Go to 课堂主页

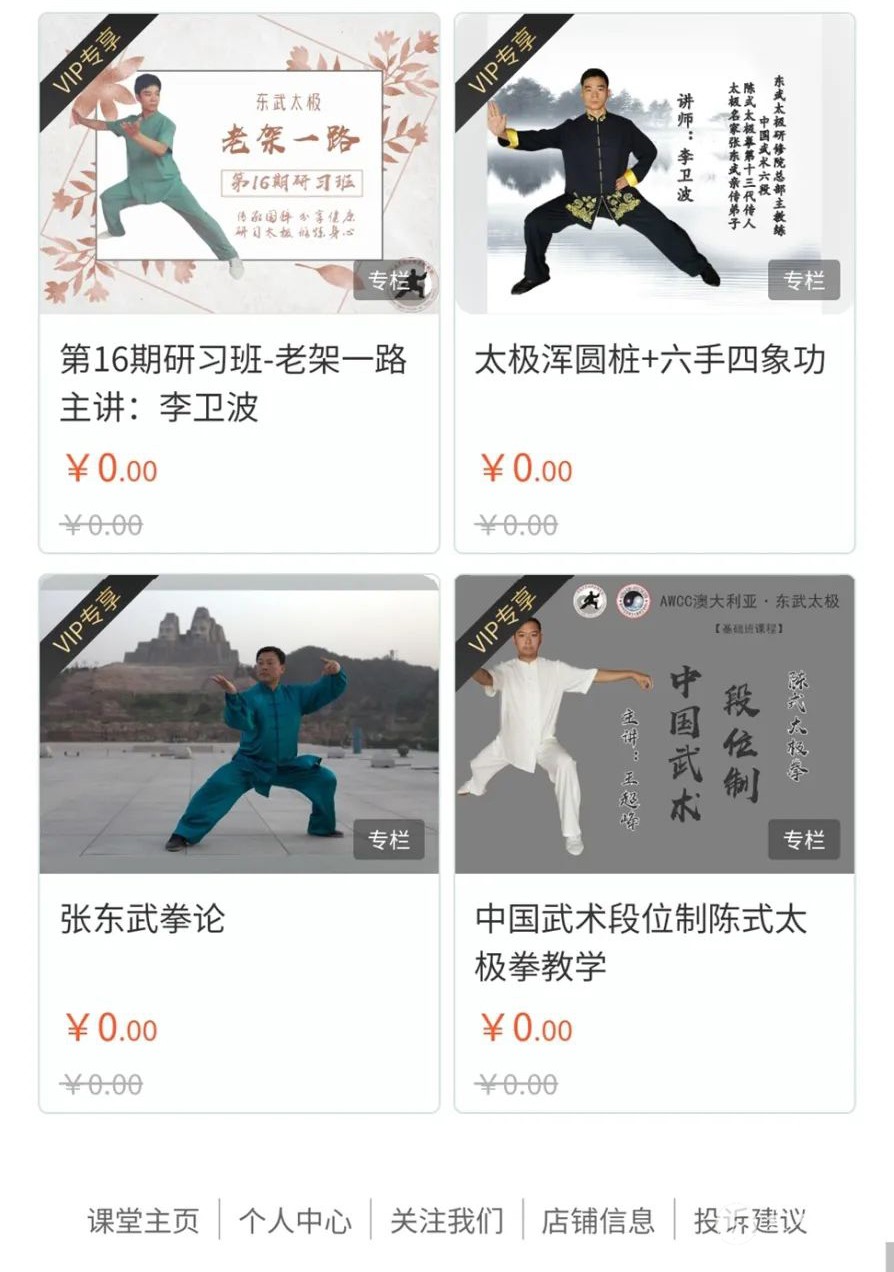click(x=143, y=1221)
